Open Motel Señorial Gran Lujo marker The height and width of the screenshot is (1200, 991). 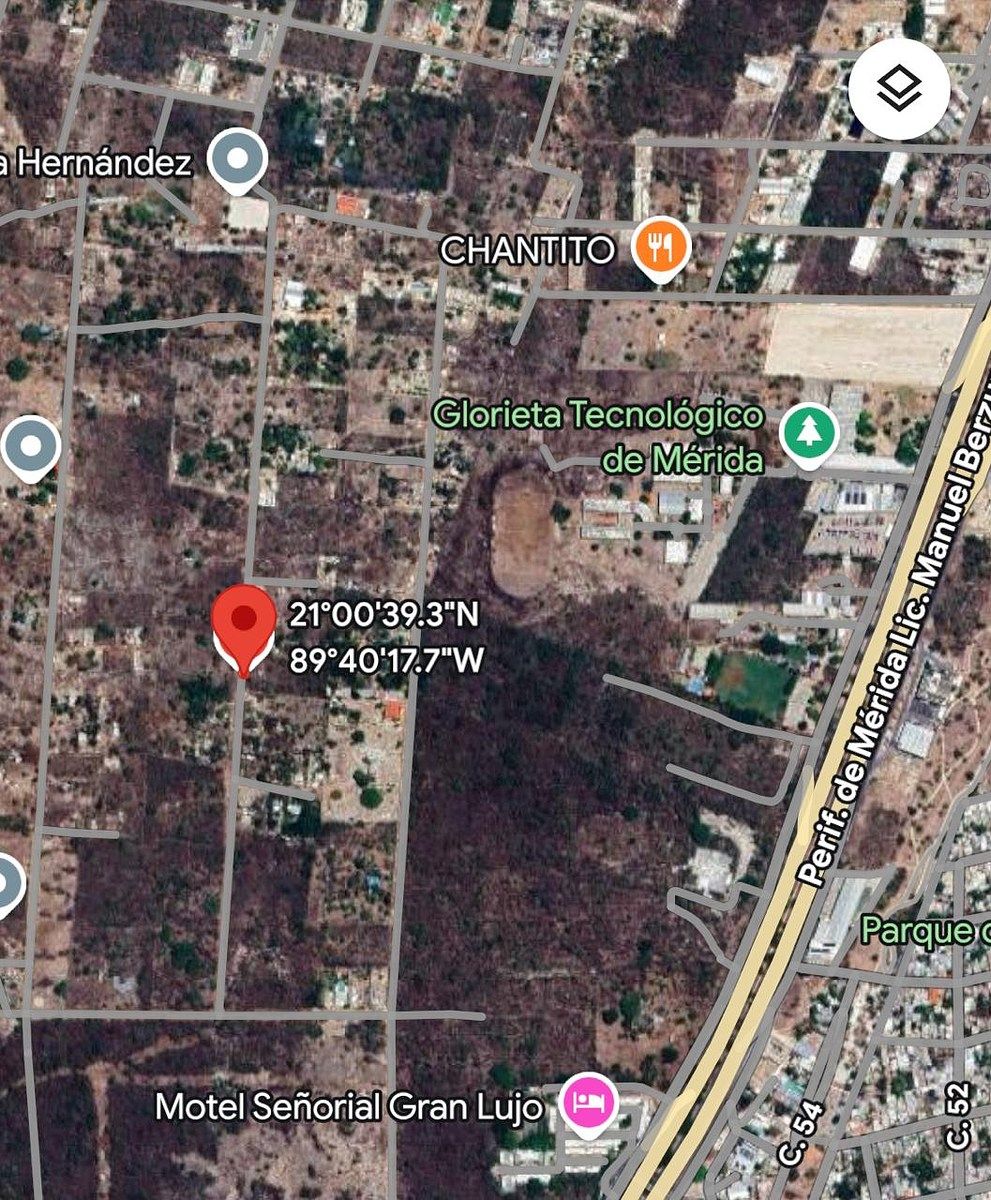pos(590,1103)
